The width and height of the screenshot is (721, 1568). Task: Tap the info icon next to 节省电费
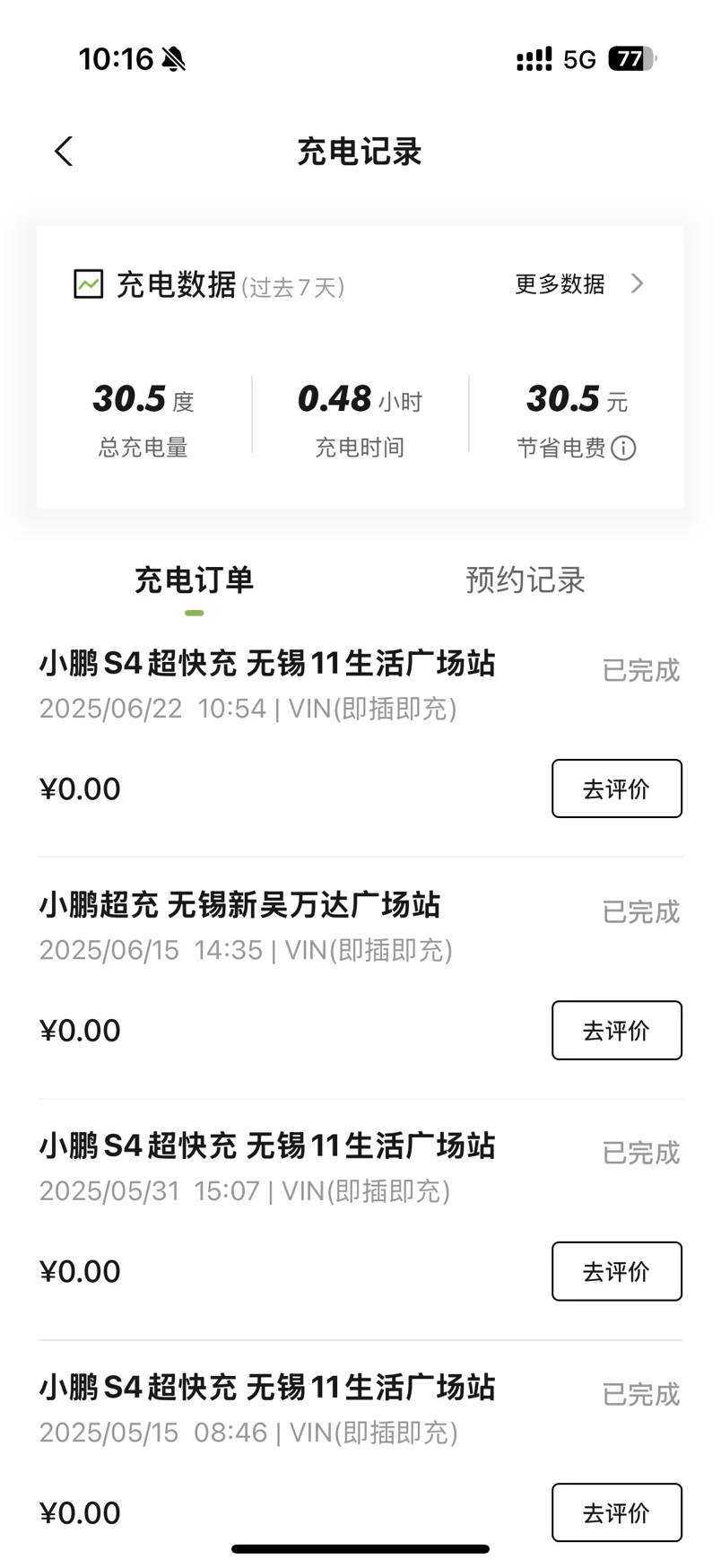tap(623, 448)
